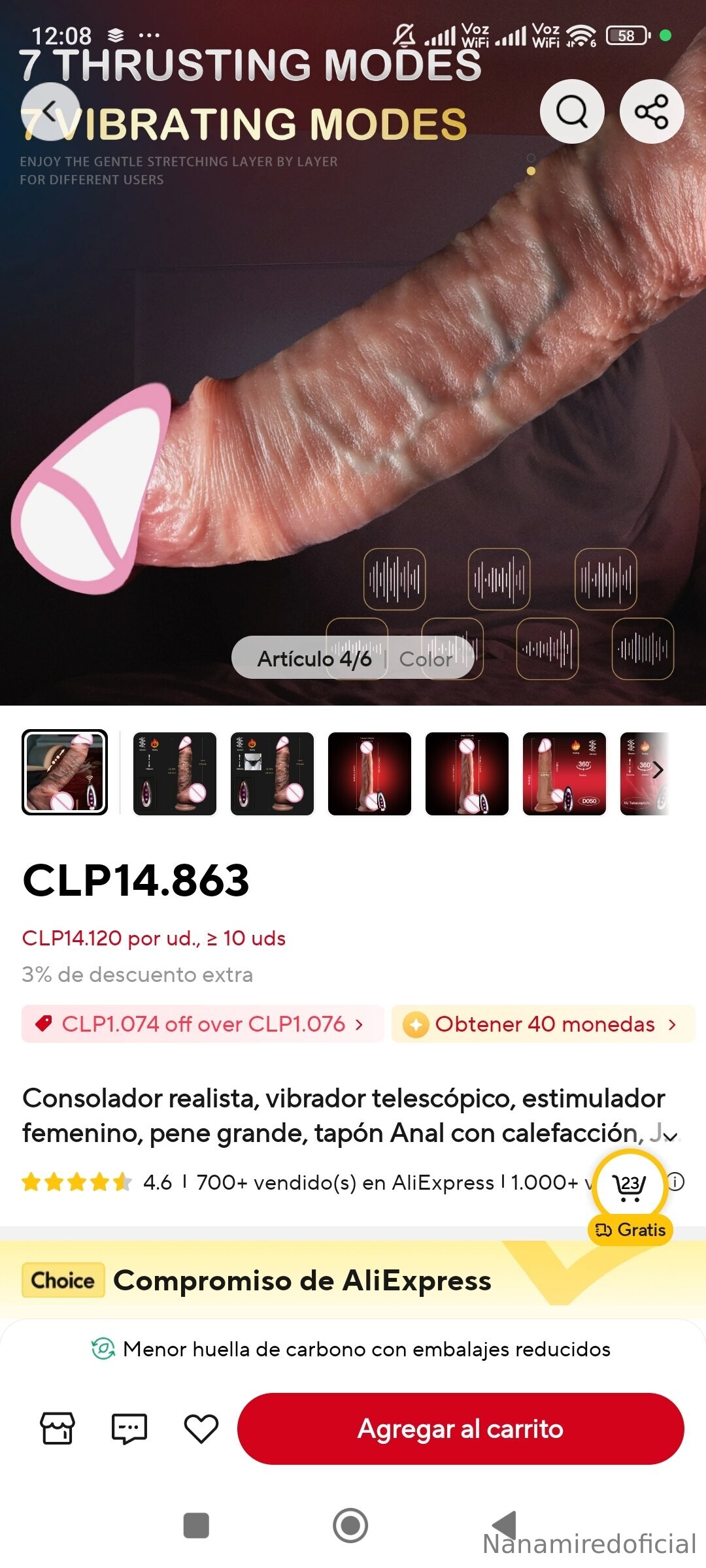This screenshot has width=706, height=1568.
Task: Open the Compromiso de AliExpress section
Action: click(301, 1280)
